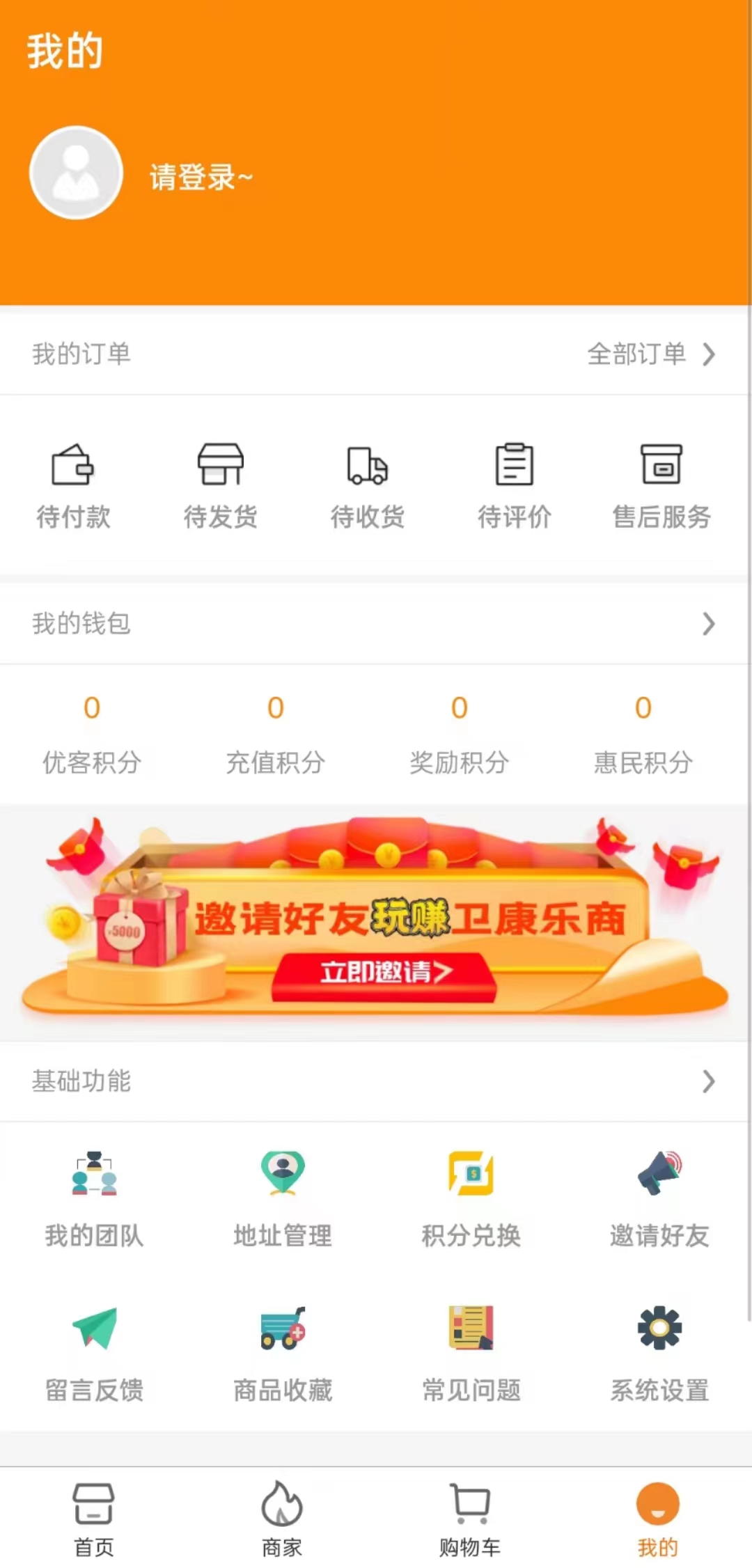The width and height of the screenshot is (752, 1568).
Task: View 商品收藏 product favorites
Action: (x=283, y=1354)
